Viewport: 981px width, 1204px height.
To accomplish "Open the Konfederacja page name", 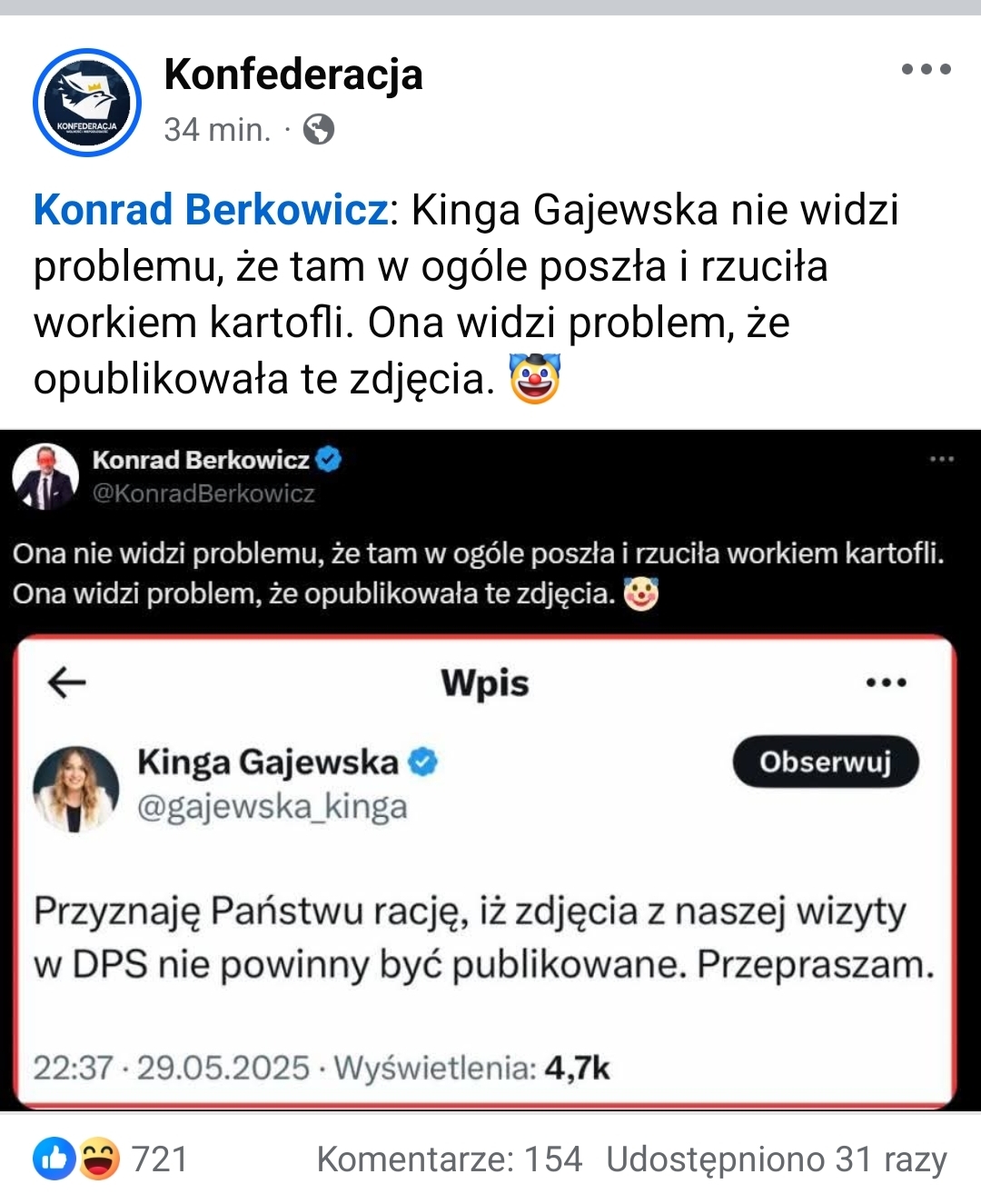I will click(292, 75).
